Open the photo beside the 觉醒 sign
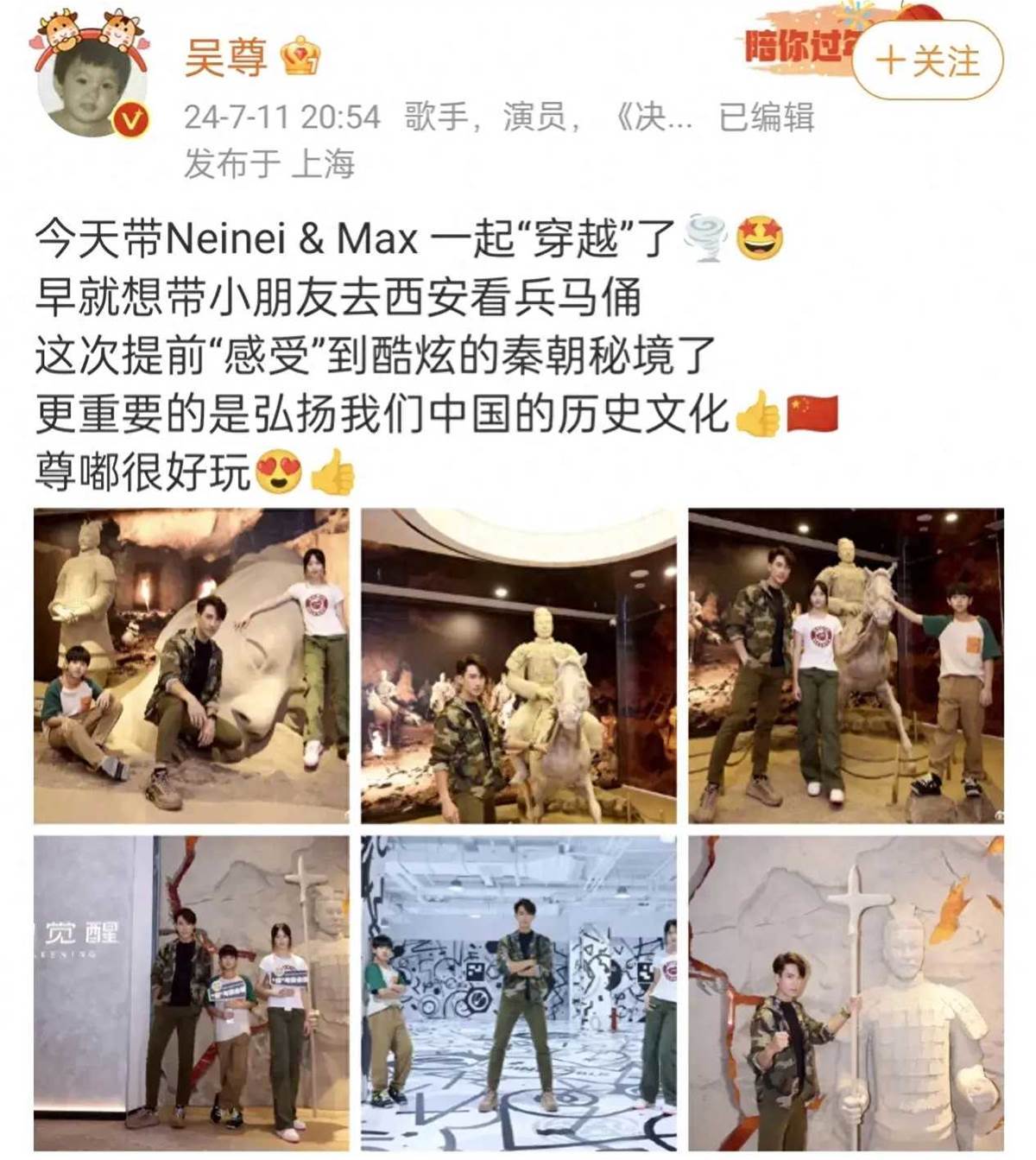 pos(192,993)
